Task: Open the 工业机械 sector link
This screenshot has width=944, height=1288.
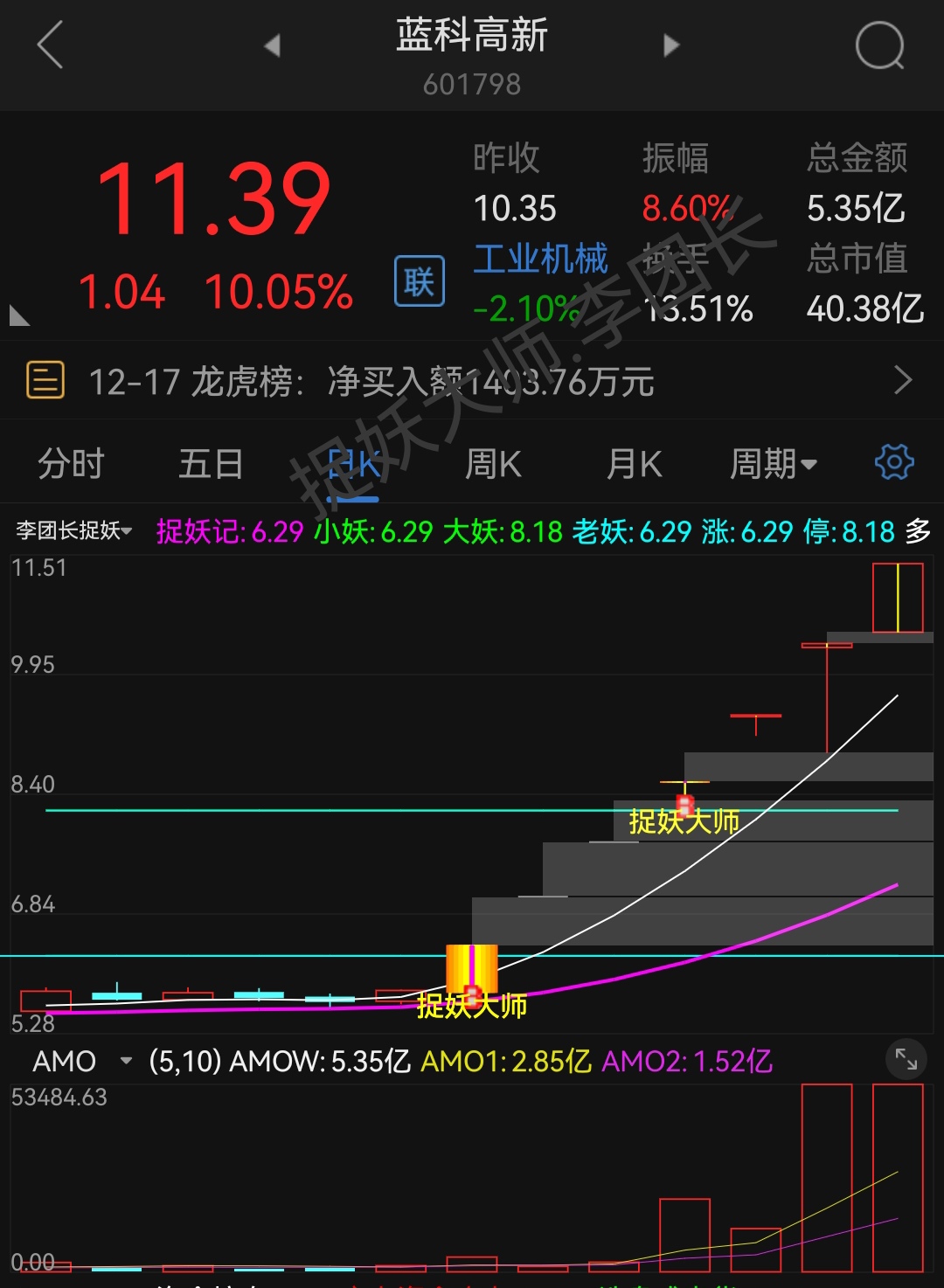Action: (540, 259)
